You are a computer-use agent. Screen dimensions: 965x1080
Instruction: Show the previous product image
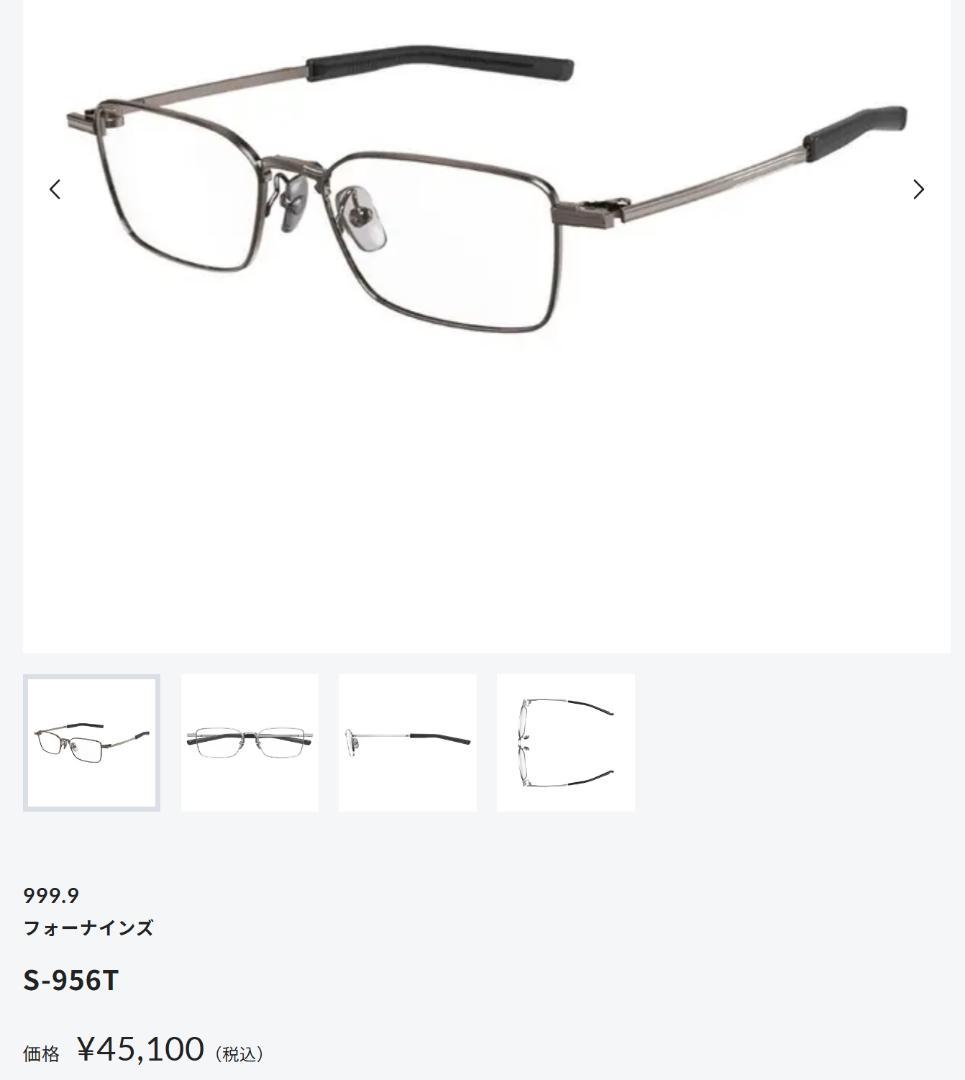[55, 189]
